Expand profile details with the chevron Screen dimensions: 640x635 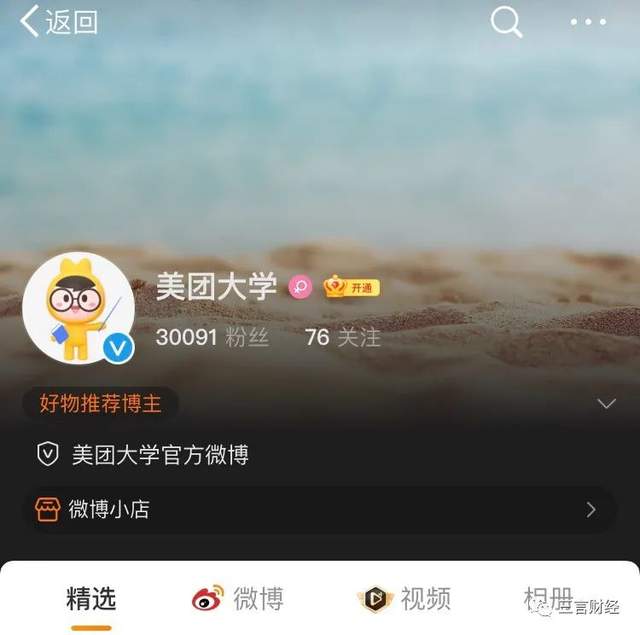[605, 404]
